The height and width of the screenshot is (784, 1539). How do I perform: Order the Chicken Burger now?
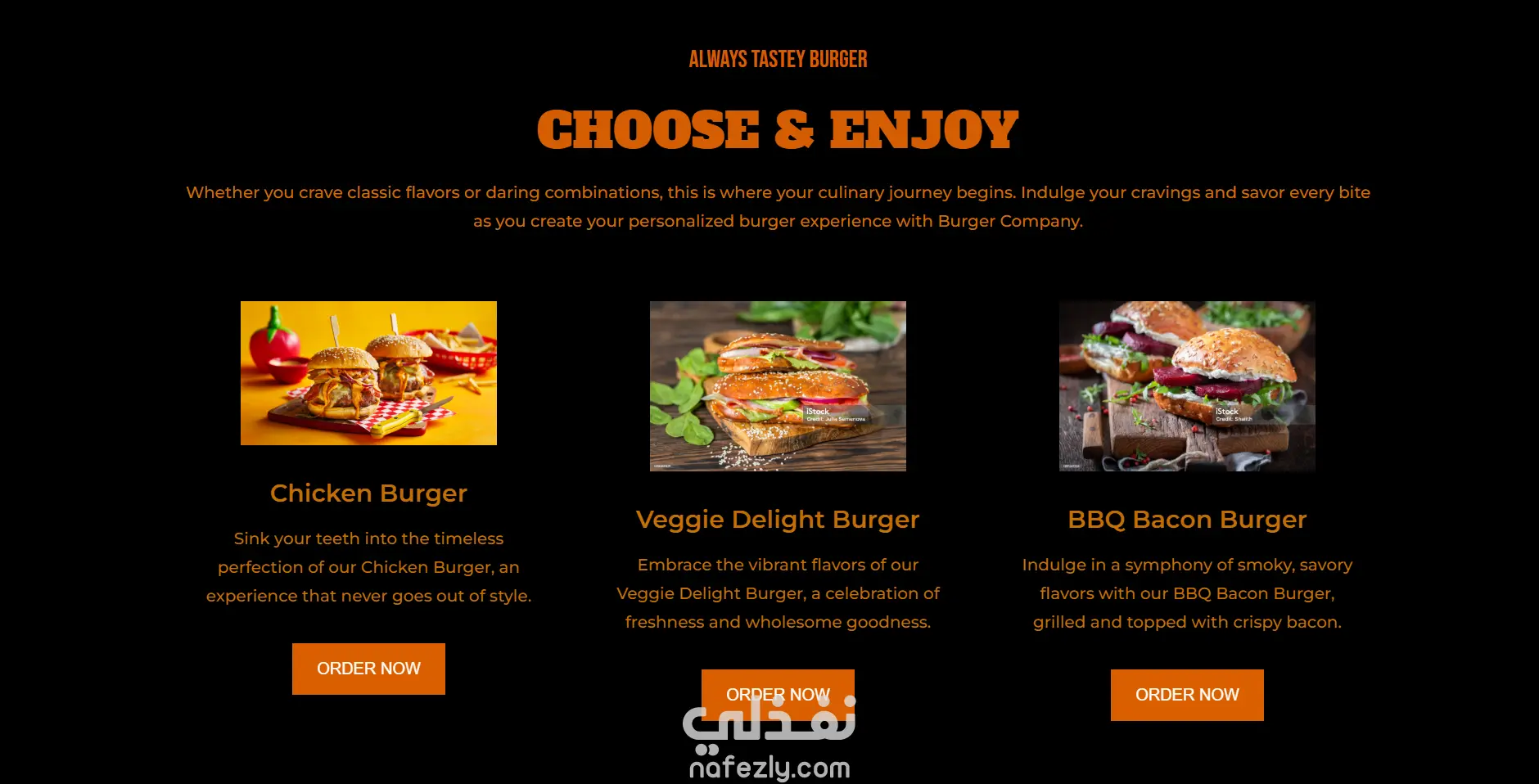[368, 669]
